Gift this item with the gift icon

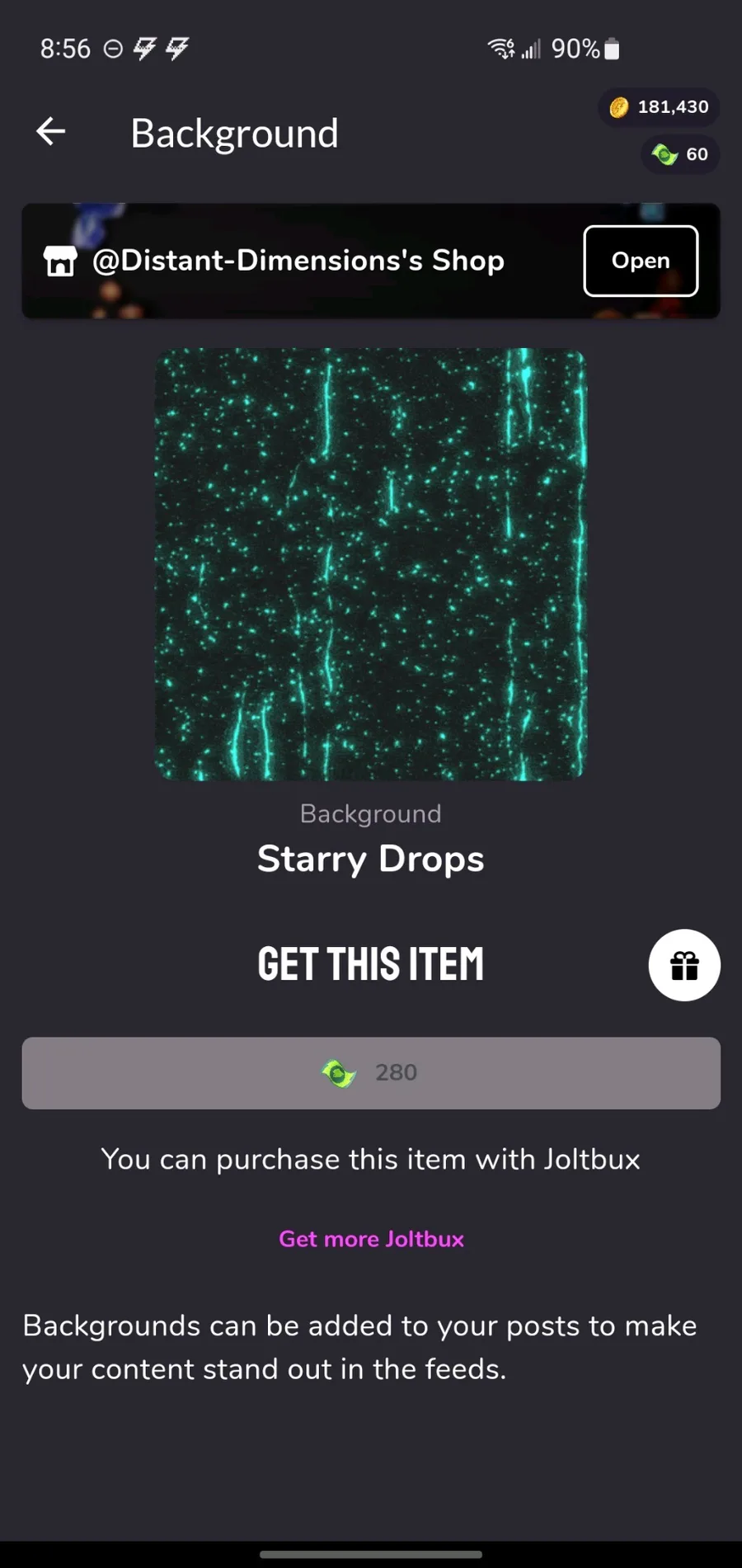tap(684, 965)
